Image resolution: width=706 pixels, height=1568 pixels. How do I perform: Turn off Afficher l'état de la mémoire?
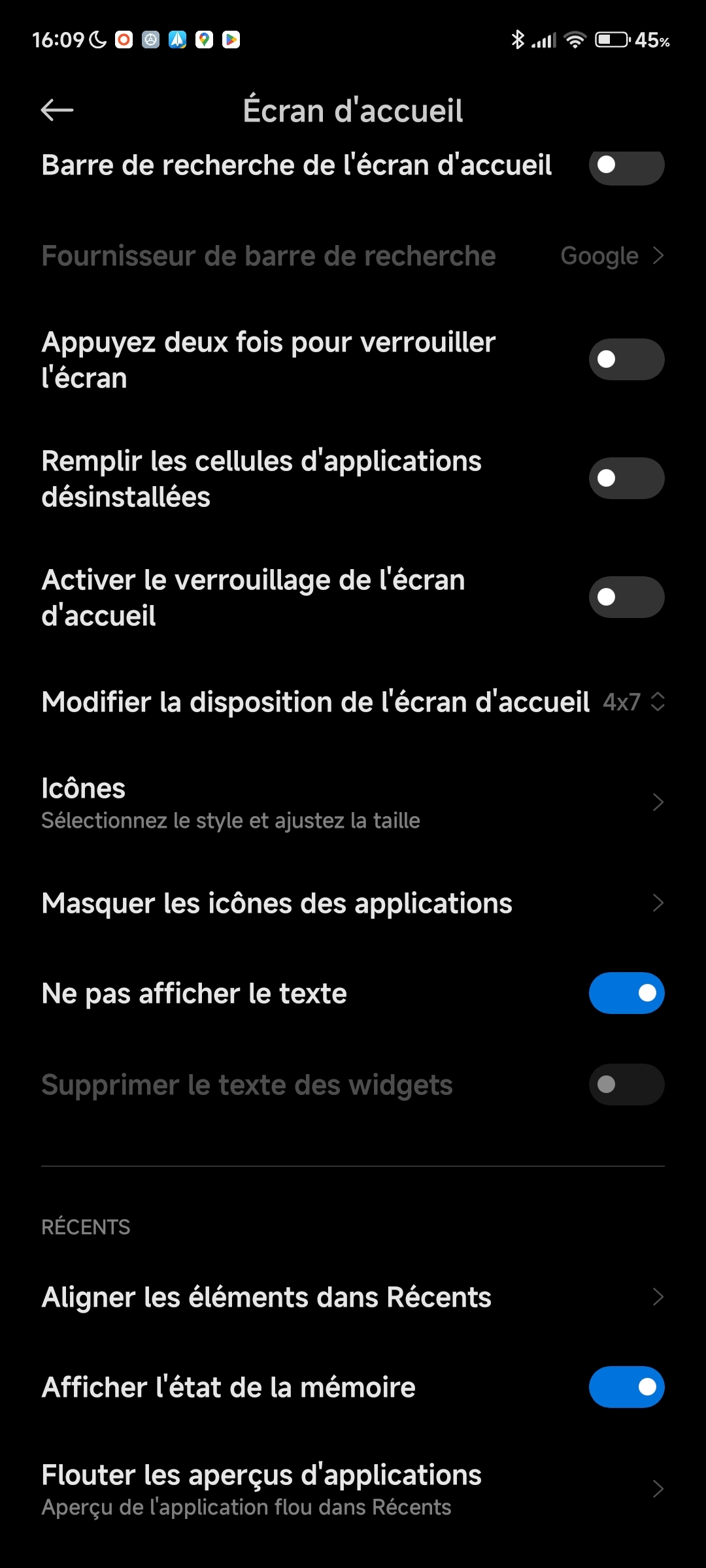tap(626, 1387)
